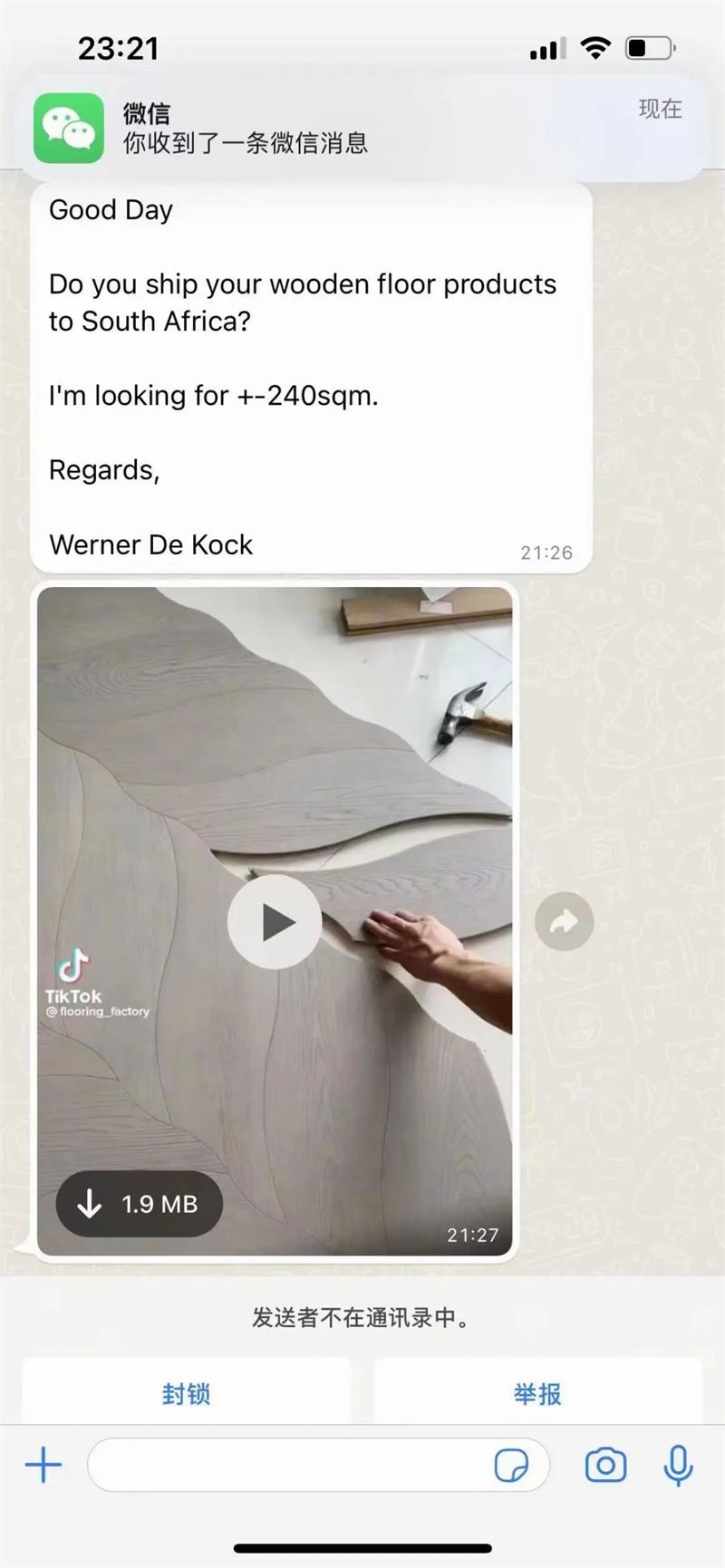Open the sticker picker
725x1568 pixels.
point(511,1465)
